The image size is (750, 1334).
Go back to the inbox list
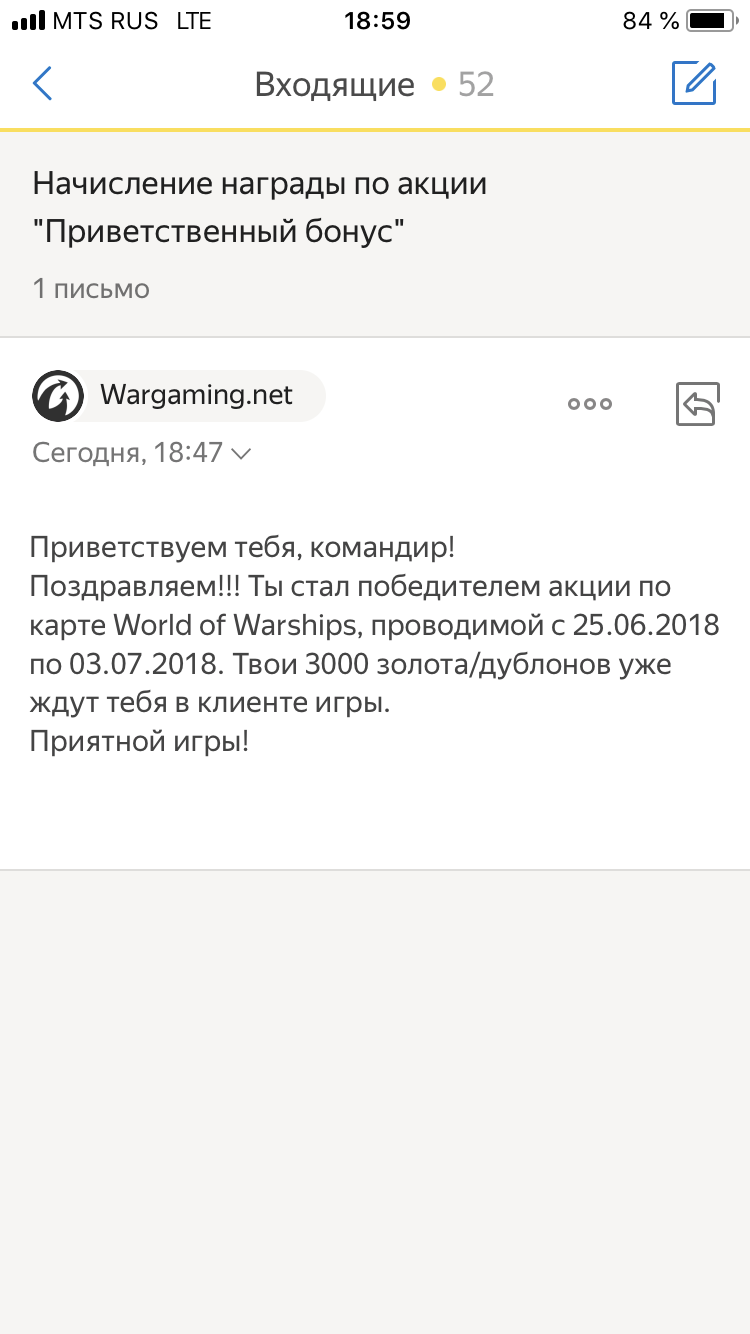pyautogui.click(x=42, y=84)
